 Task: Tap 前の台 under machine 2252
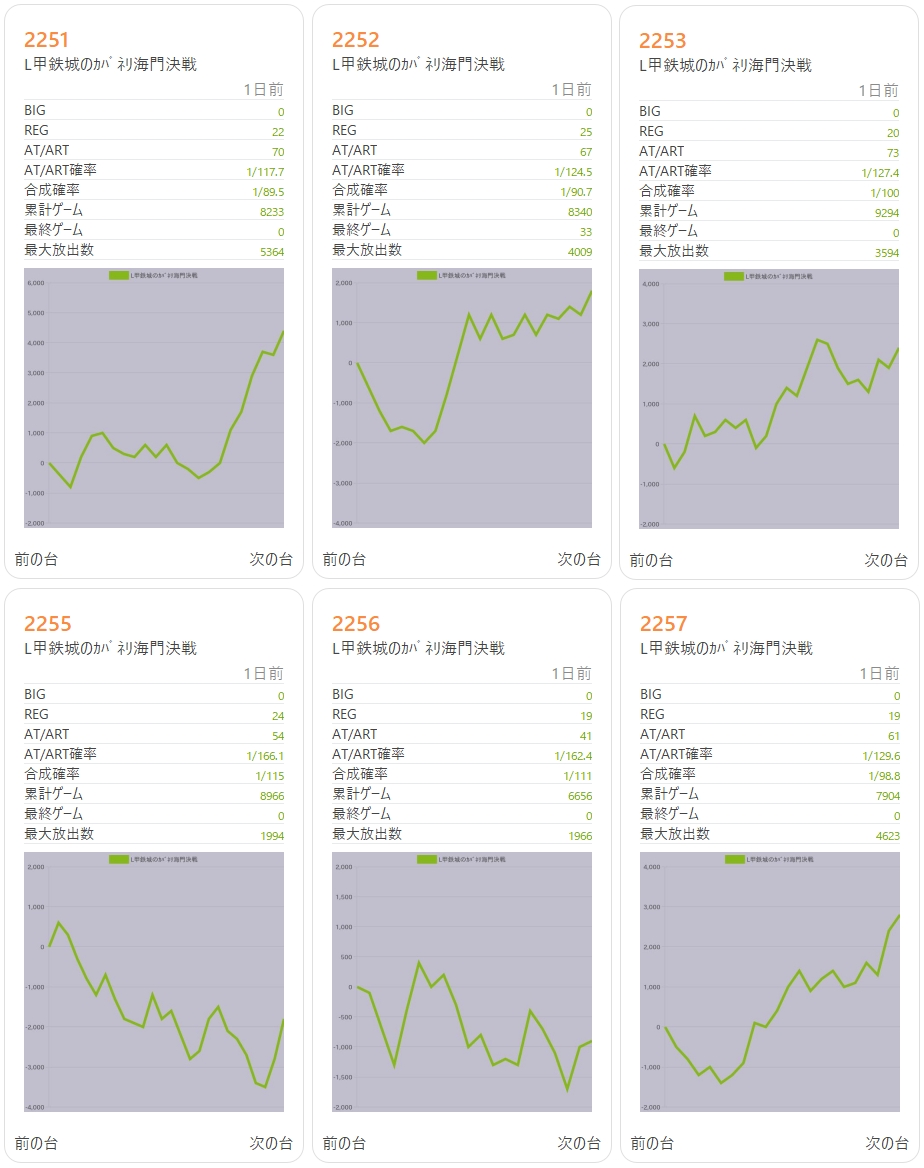pyautogui.click(x=344, y=559)
